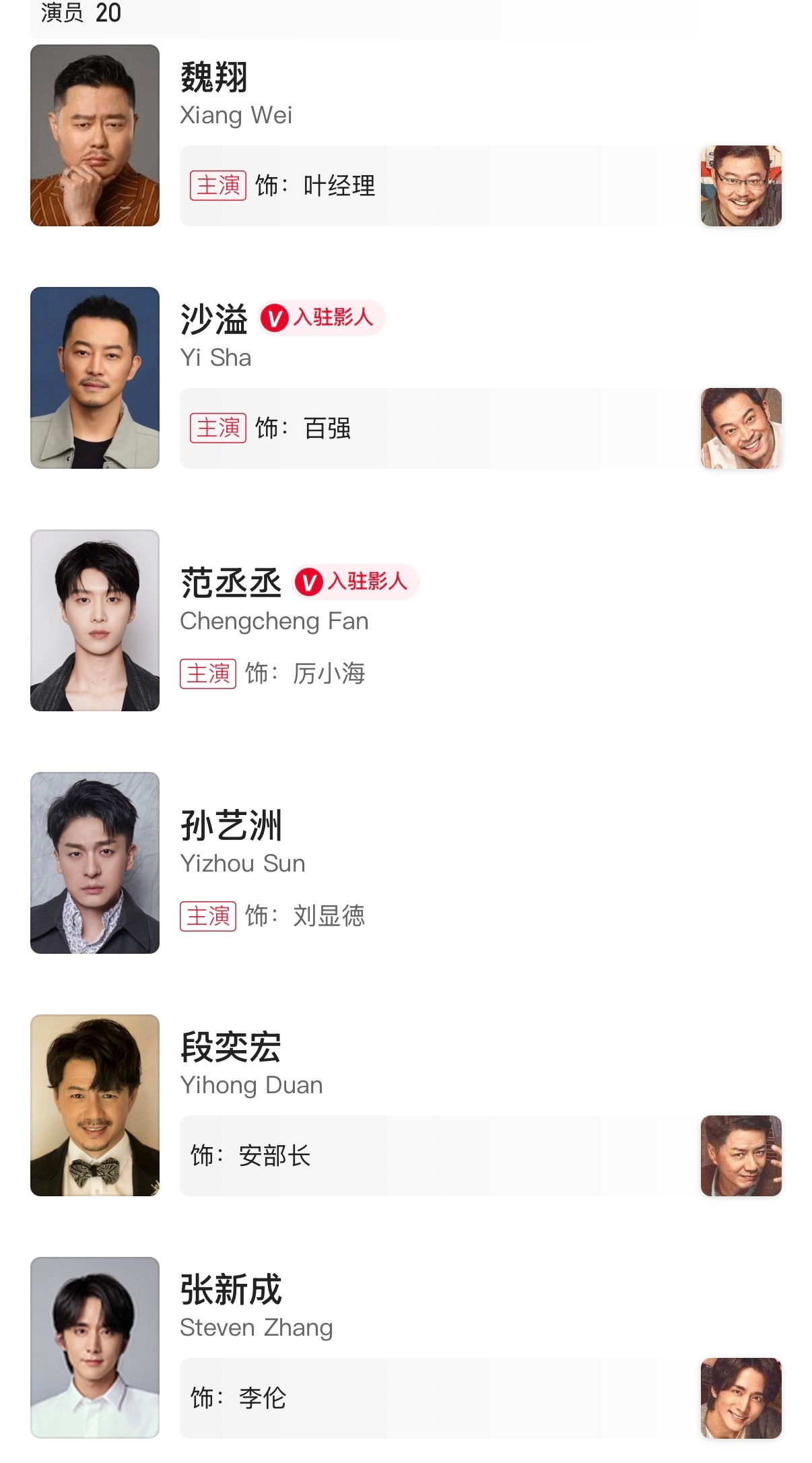View 沙溢's portrait picture

pyautogui.click(x=94, y=377)
